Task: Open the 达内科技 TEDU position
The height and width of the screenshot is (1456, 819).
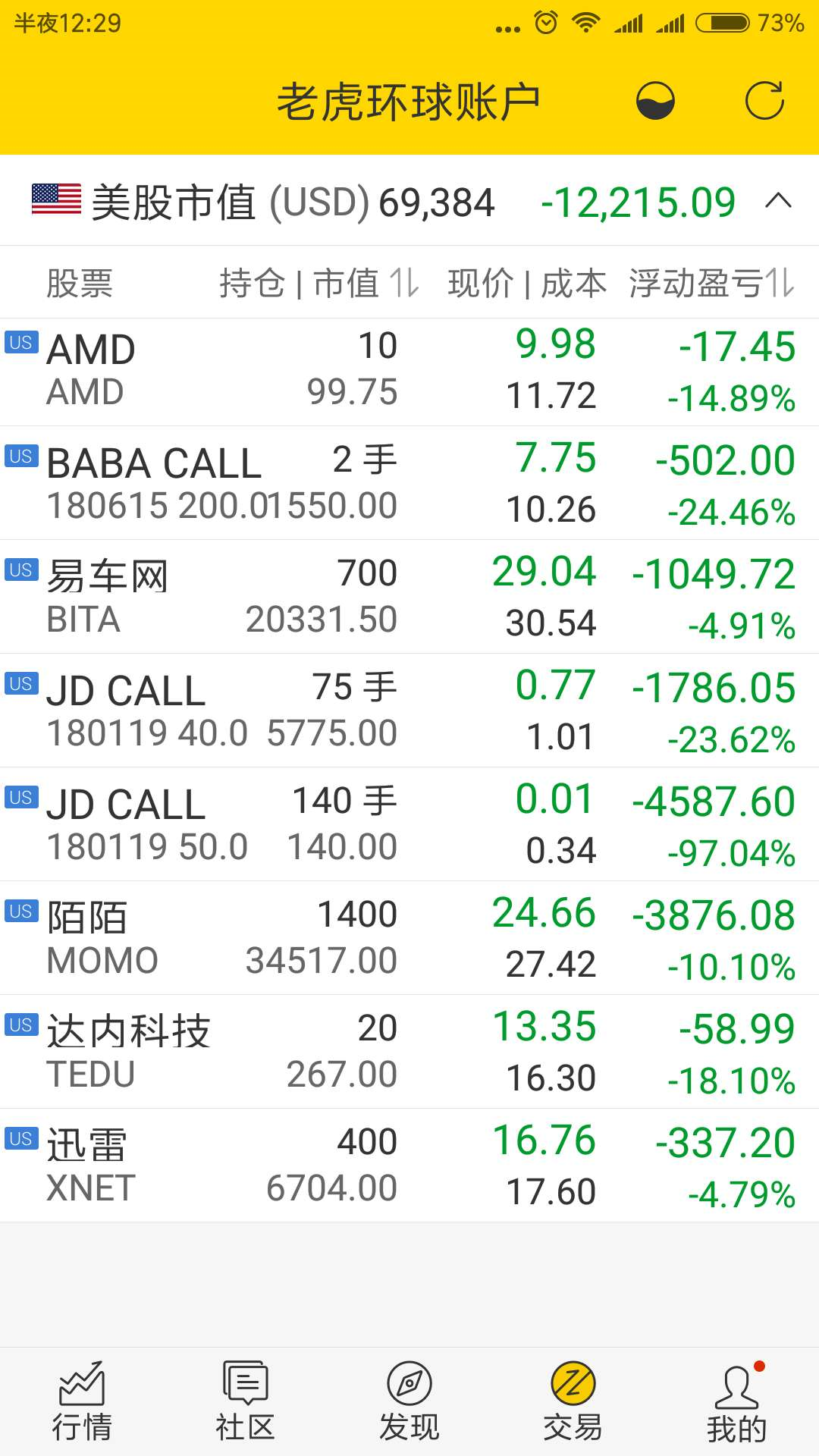Action: coord(409,1052)
